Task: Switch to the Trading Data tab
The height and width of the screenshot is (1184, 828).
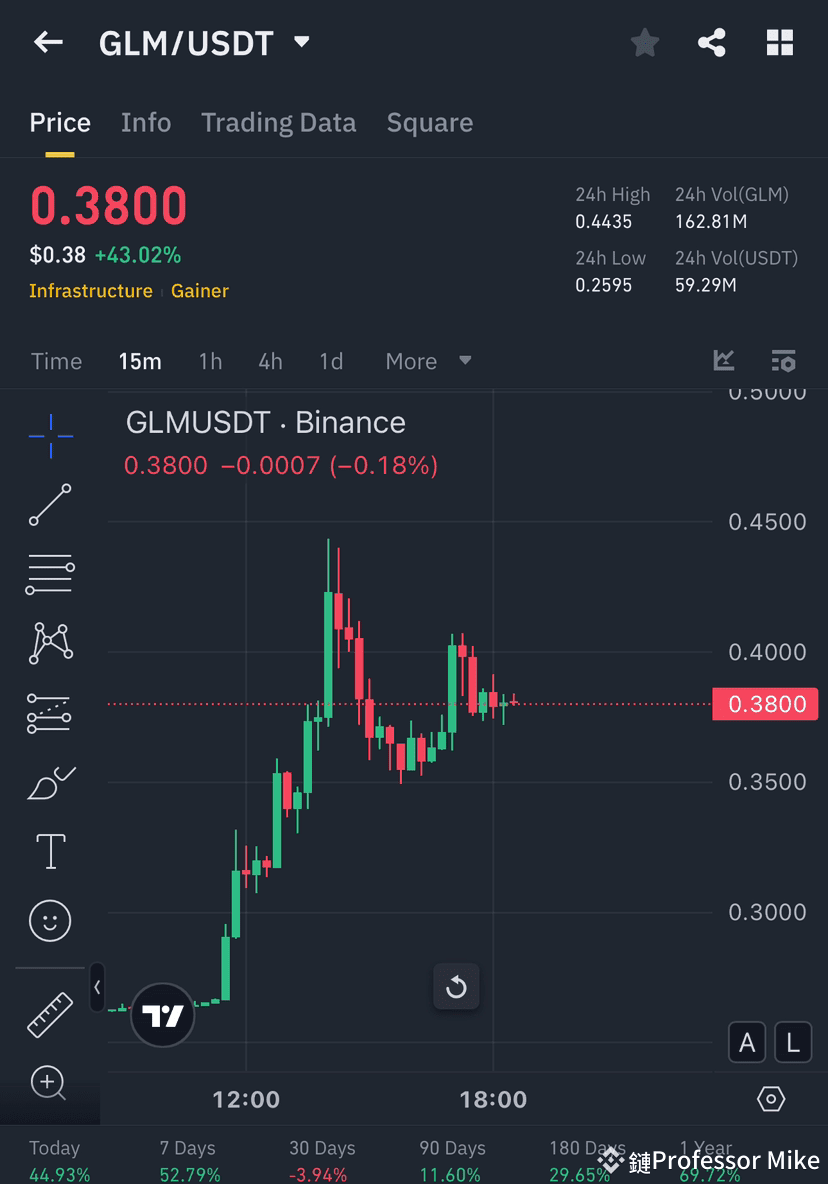Action: [278, 122]
